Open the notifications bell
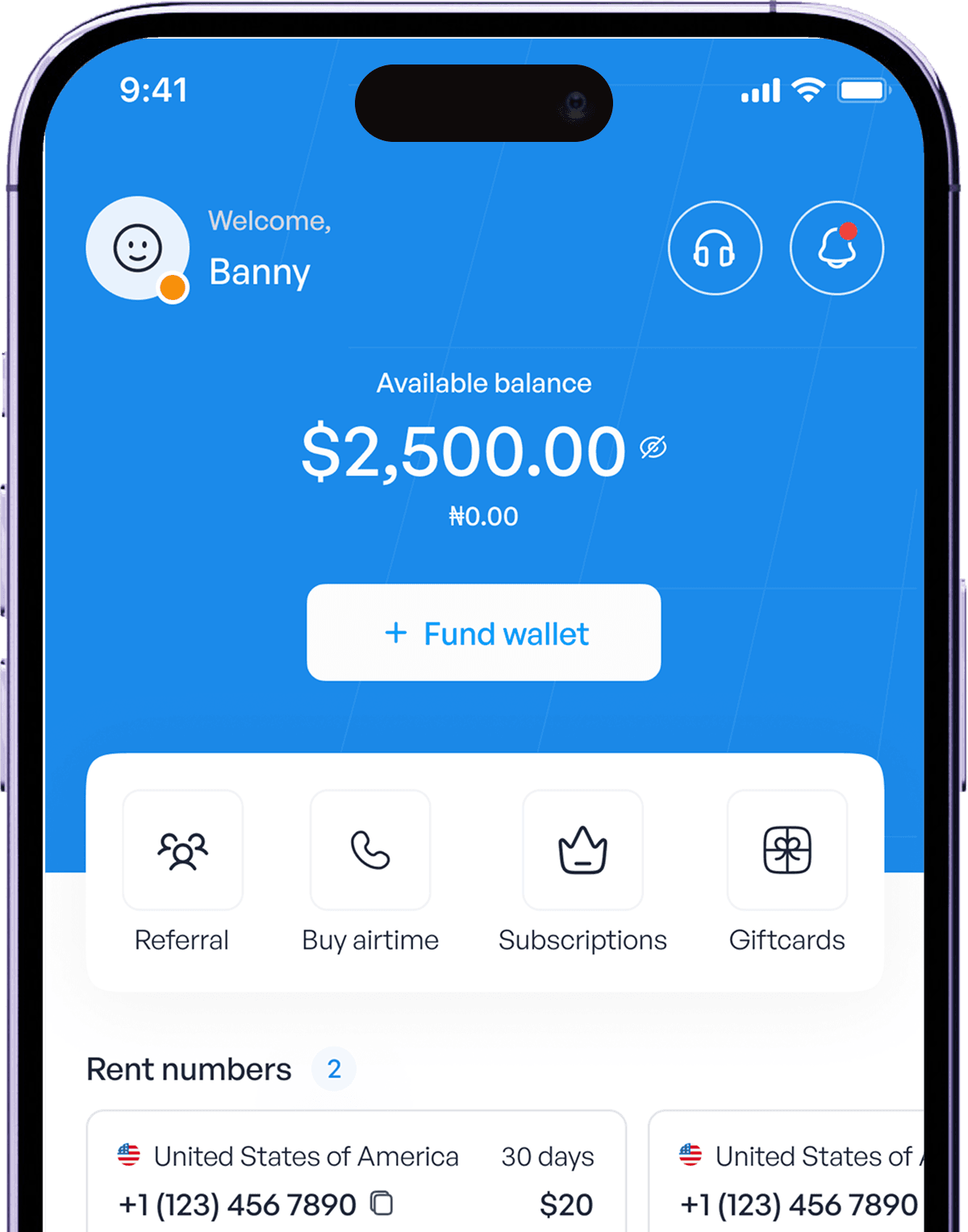This screenshot has height=1232, width=968. pyautogui.click(x=837, y=248)
